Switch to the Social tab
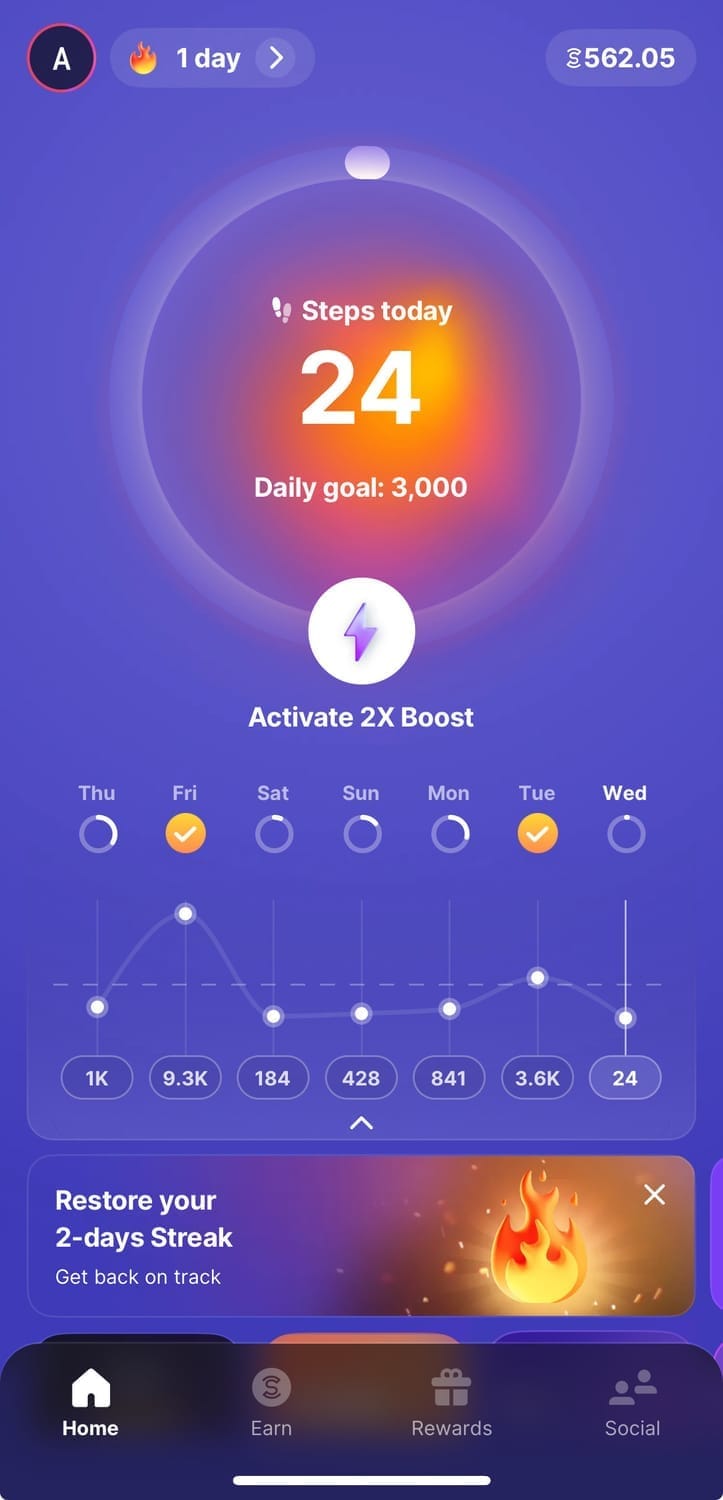Screen dimensions: 723x1500 (x=632, y=1403)
